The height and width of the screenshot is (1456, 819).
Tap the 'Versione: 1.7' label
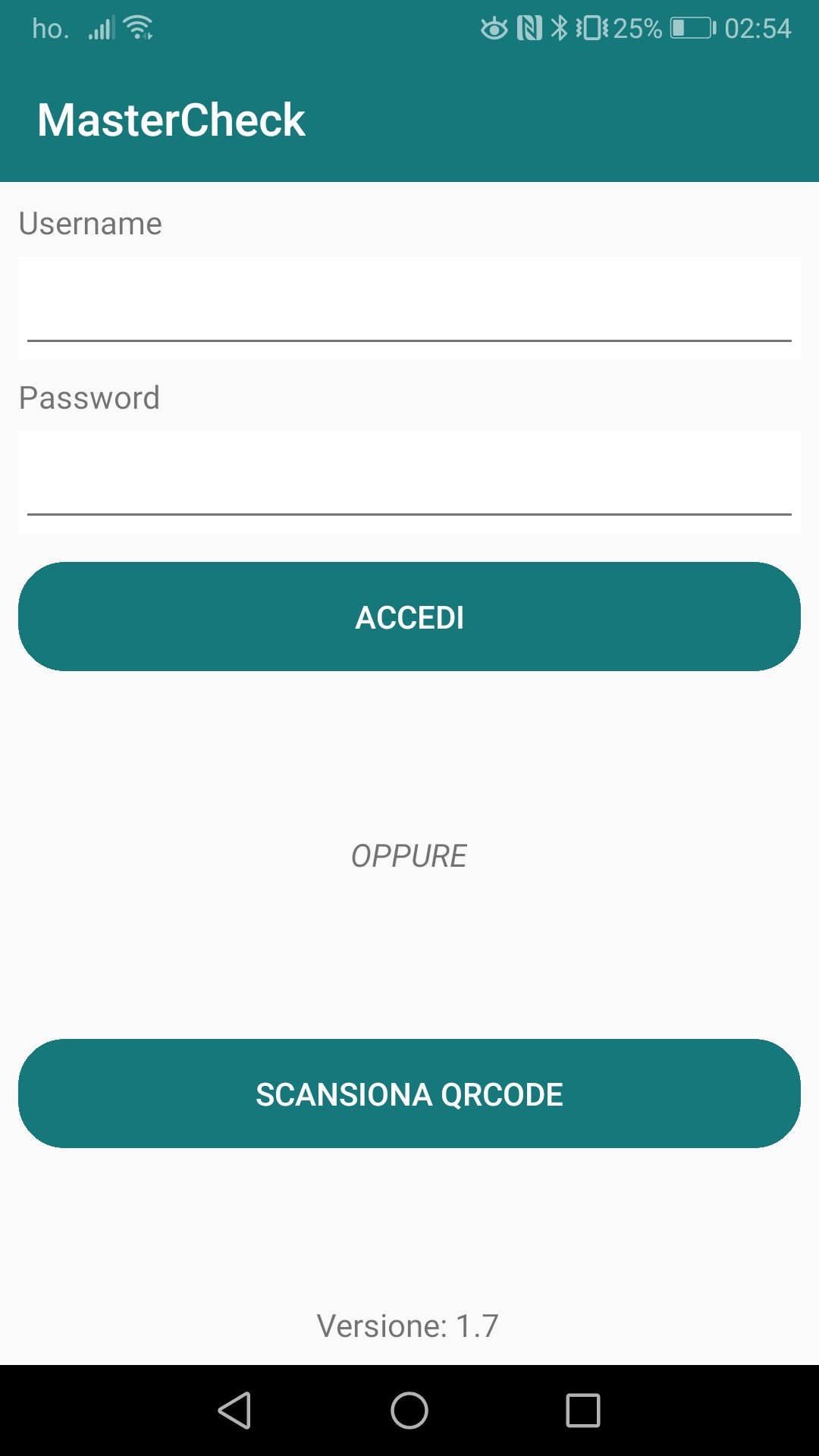click(x=409, y=1326)
